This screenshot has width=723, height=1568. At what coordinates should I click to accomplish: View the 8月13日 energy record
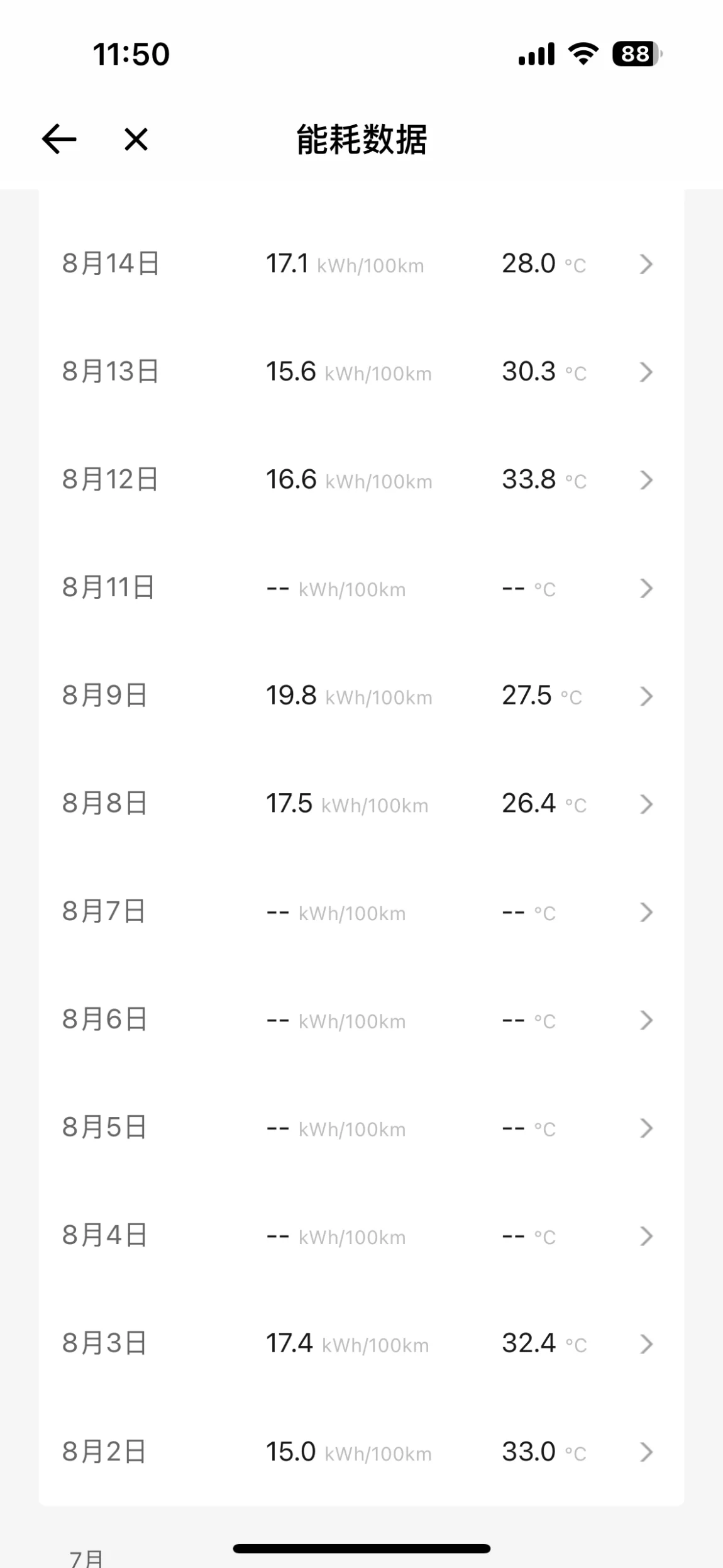[x=361, y=372]
